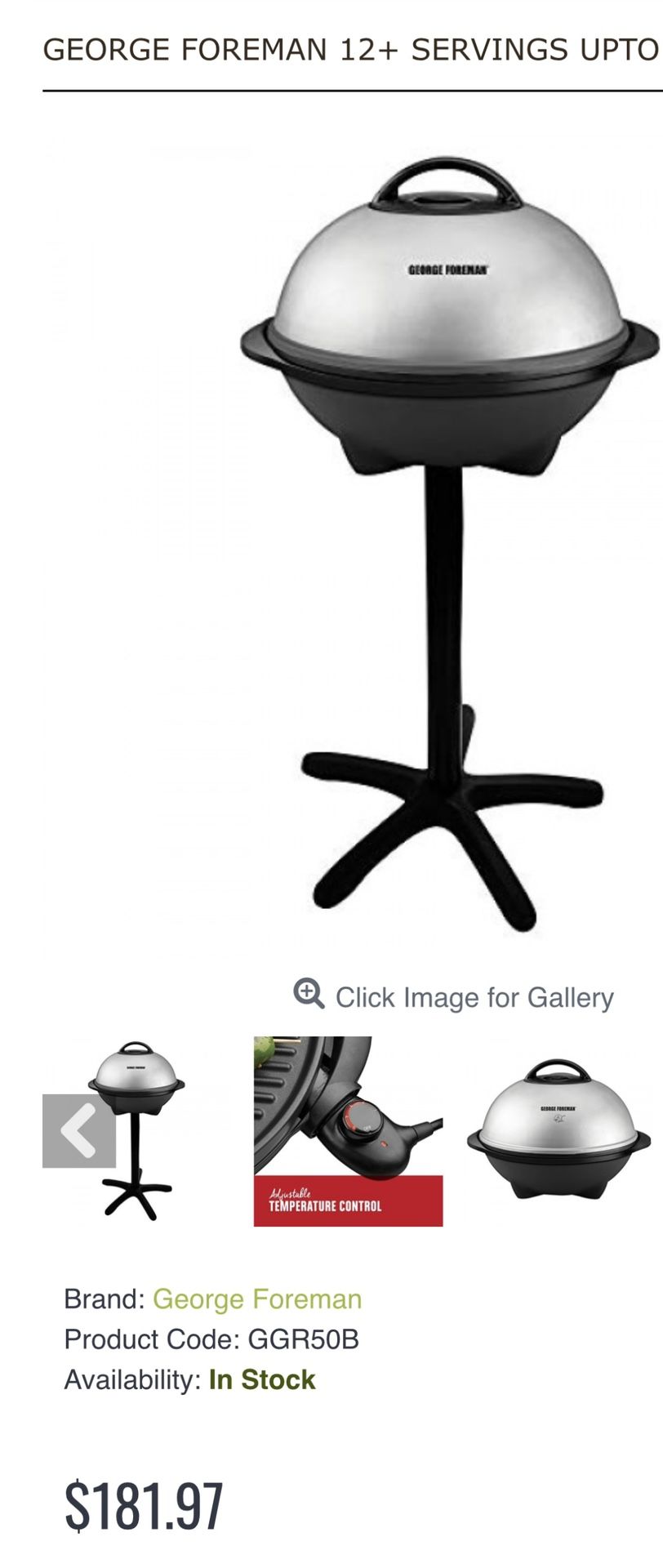
Task: Go to previous thumbnails with left arrow
Action: tap(79, 1131)
